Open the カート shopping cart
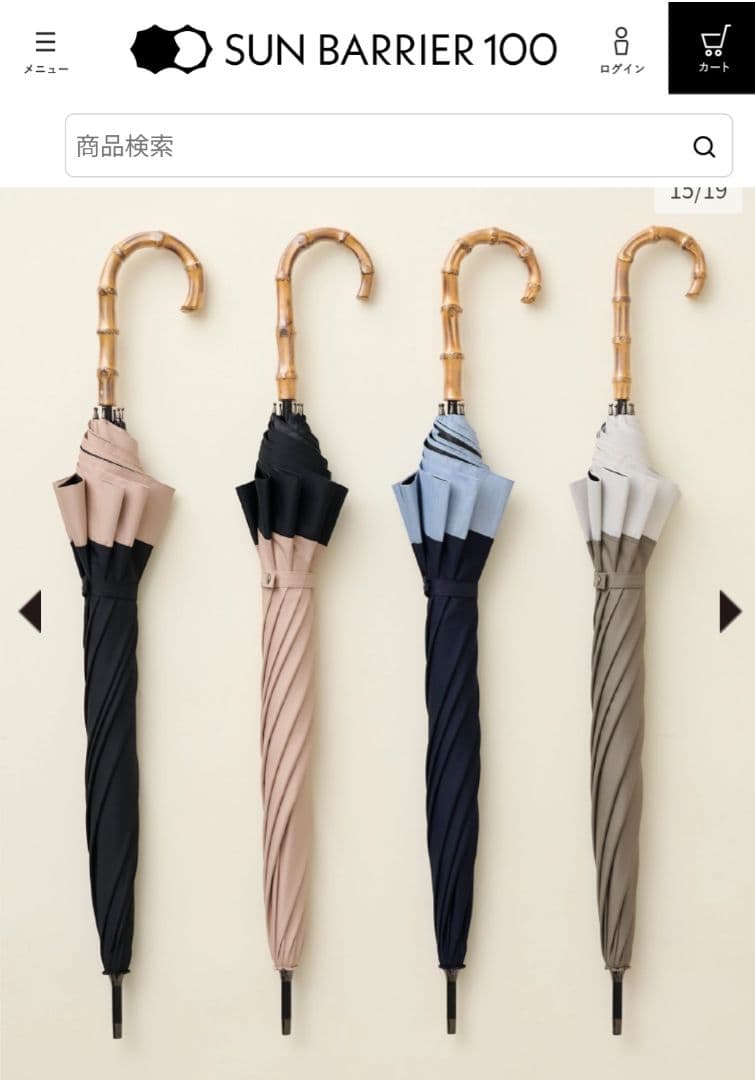Screen dimensions: 755x1080 [x=712, y=48]
